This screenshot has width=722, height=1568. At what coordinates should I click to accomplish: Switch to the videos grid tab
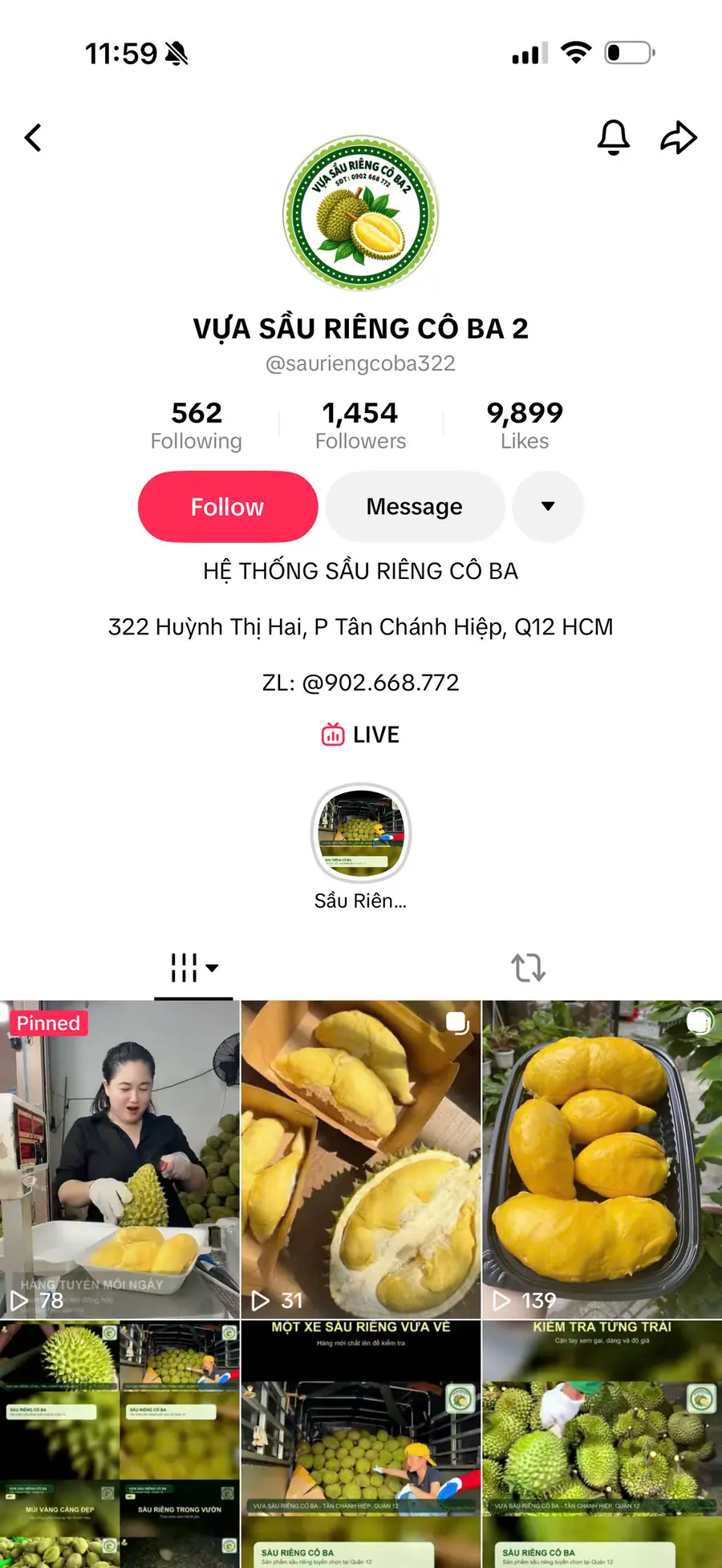(x=193, y=968)
